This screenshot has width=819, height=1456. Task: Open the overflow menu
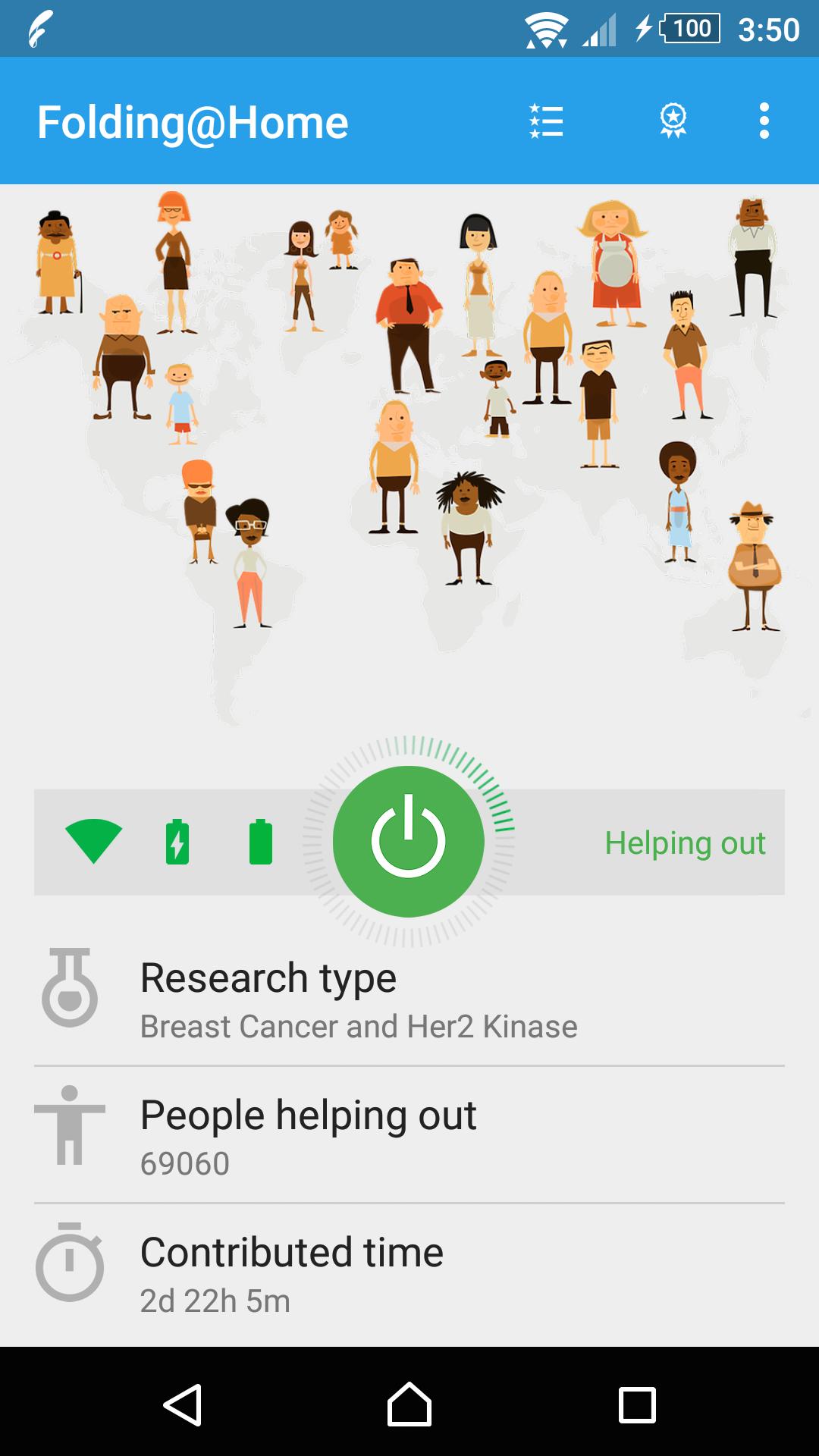click(x=764, y=121)
